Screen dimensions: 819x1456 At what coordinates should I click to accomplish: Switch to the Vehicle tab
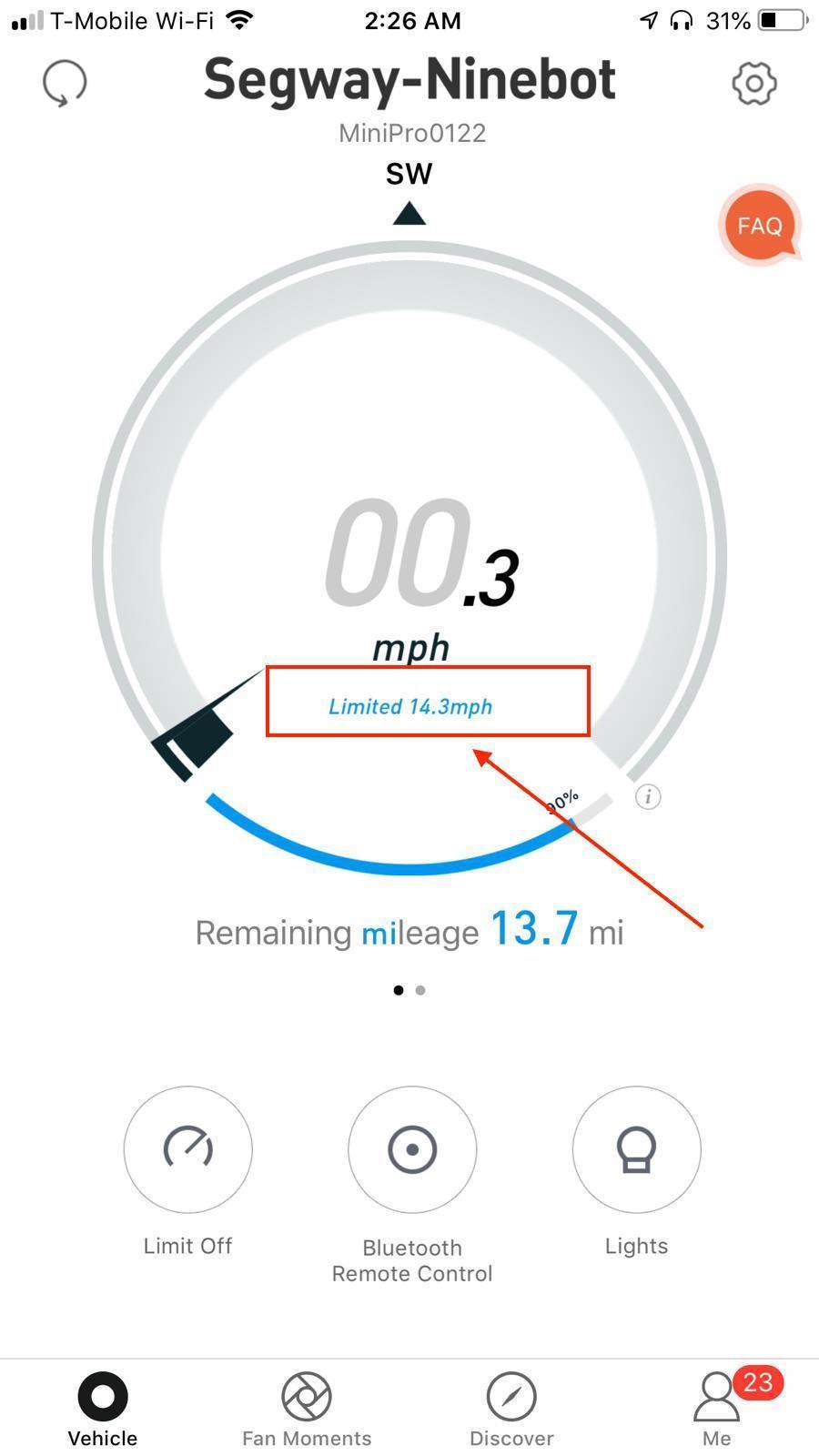tap(103, 1409)
